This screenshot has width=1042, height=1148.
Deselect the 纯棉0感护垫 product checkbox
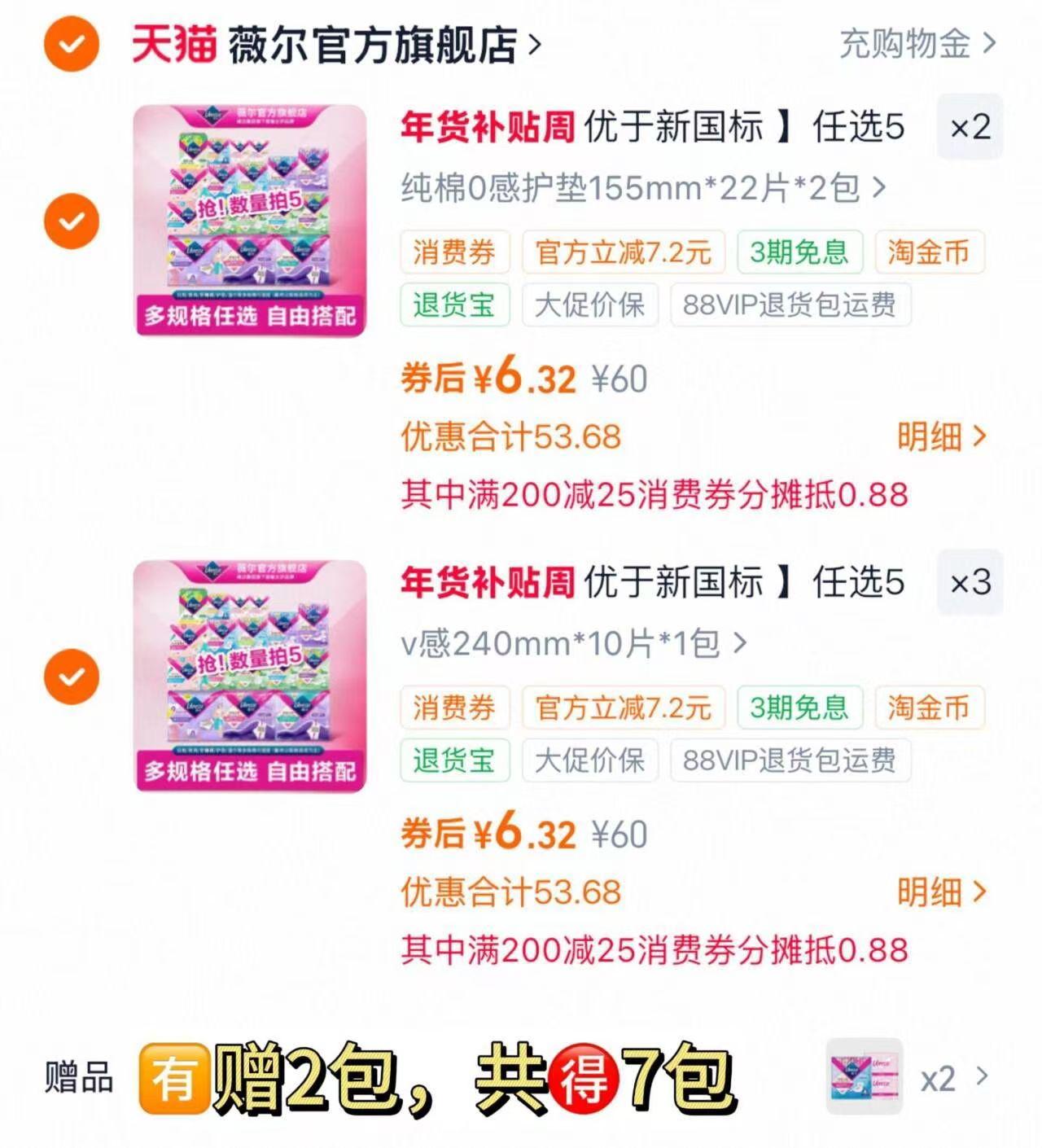click(x=72, y=218)
